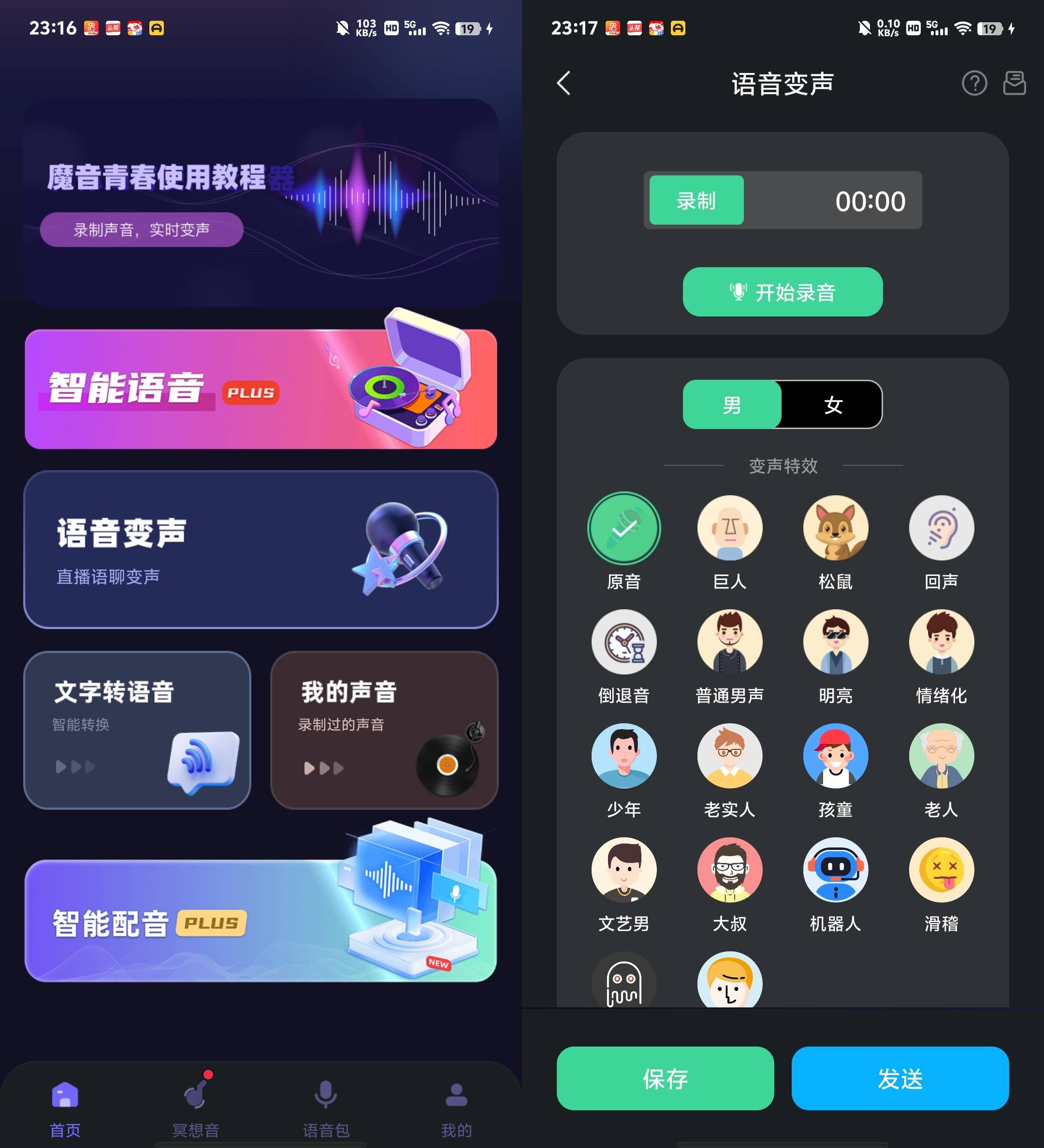Open the 智能语音 PLUS card
Image resolution: width=1044 pixels, height=1148 pixels.
[261, 389]
